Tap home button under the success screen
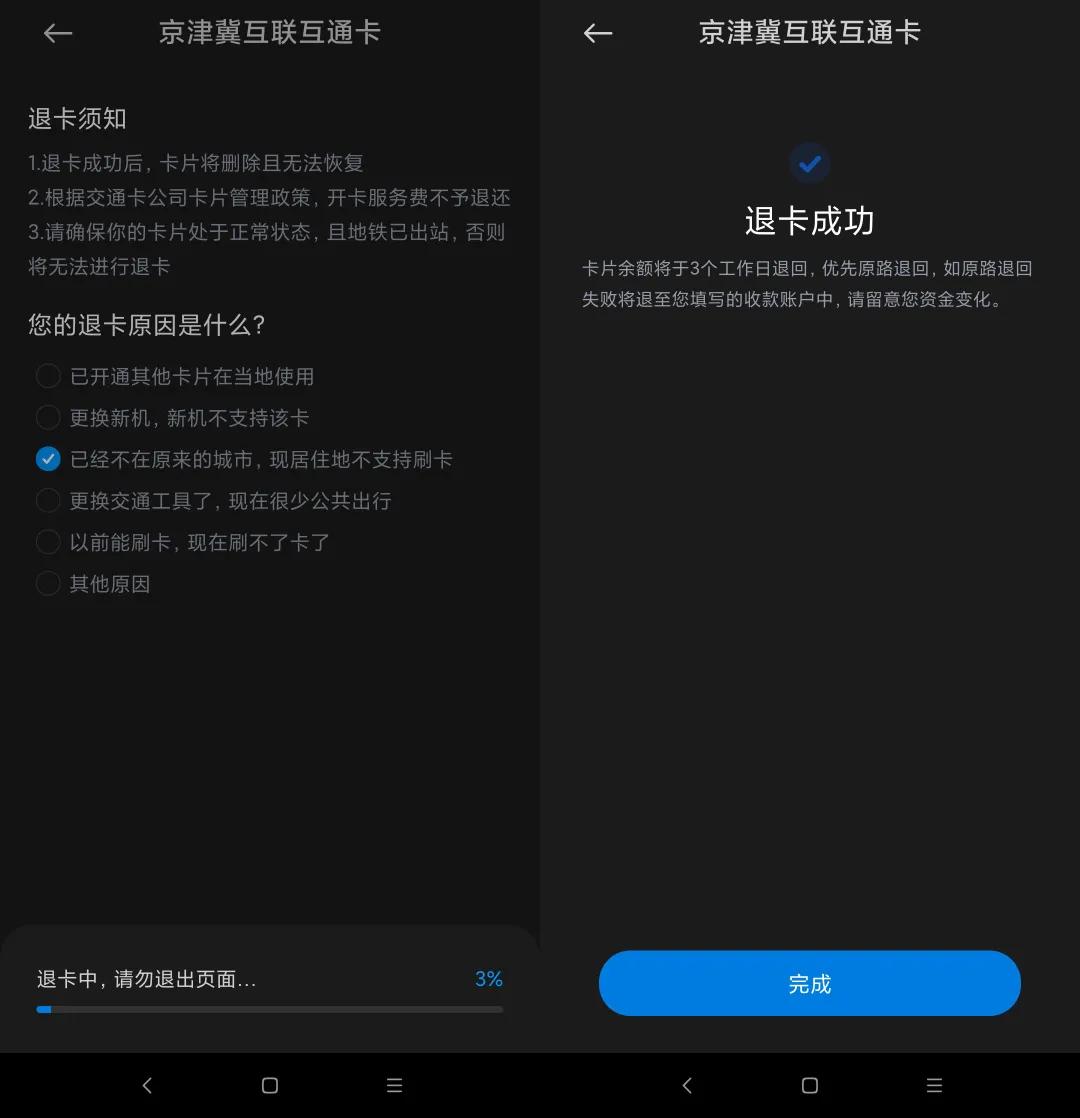Image resolution: width=1080 pixels, height=1118 pixels. [808, 1085]
